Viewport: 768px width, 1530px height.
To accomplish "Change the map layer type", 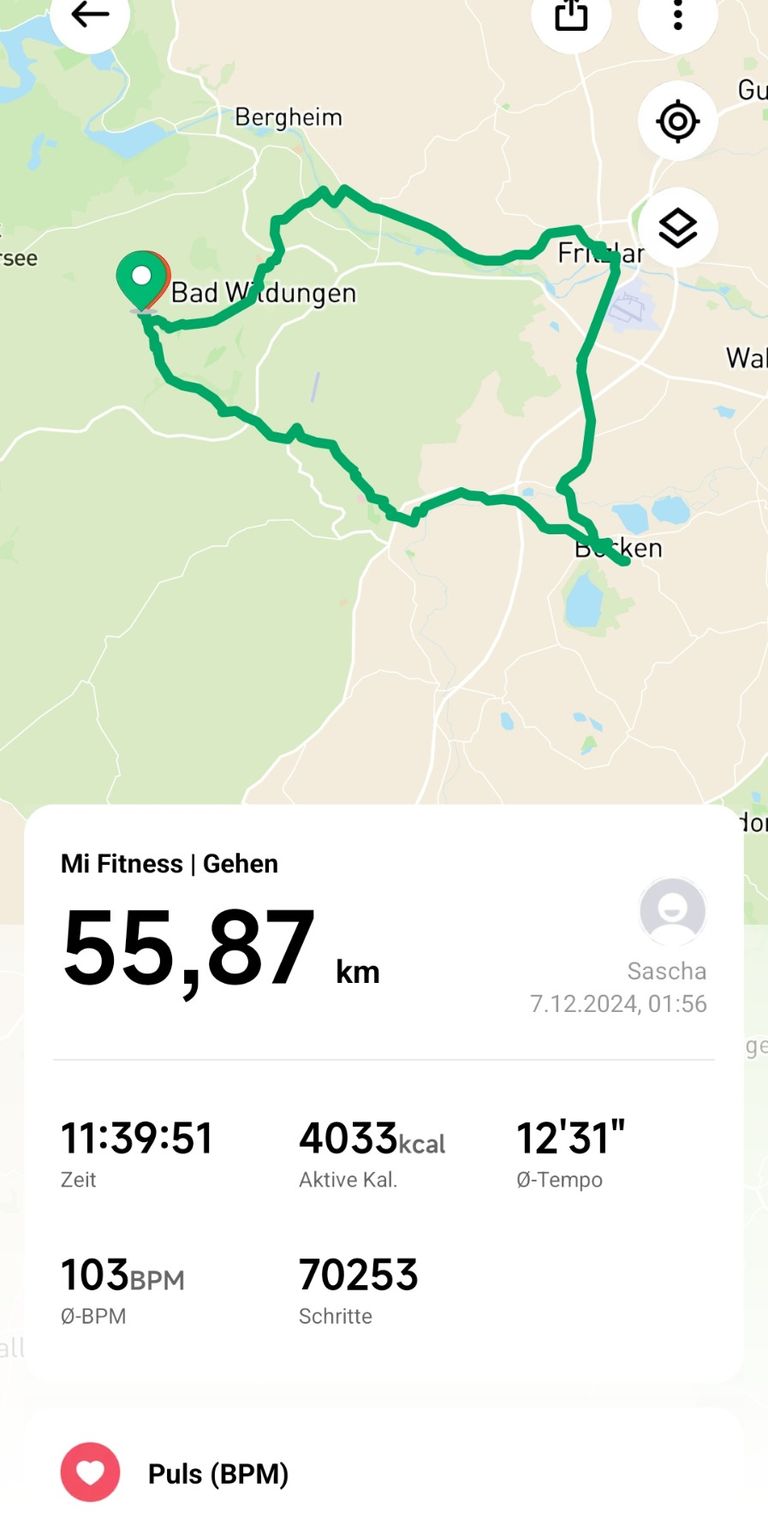I will click(x=677, y=228).
